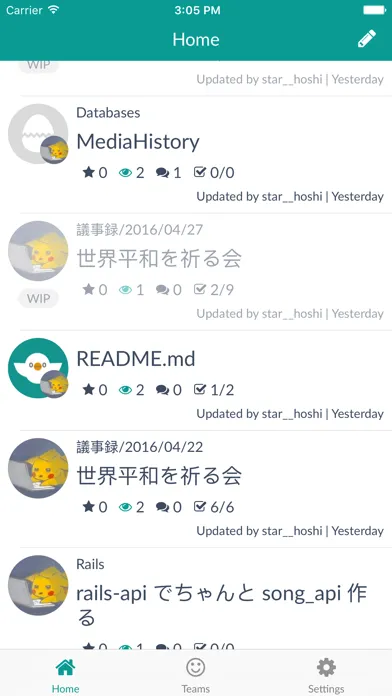Open the rails-api song_api post
The height and width of the screenshot is (696, 392).
coord(196,599)
